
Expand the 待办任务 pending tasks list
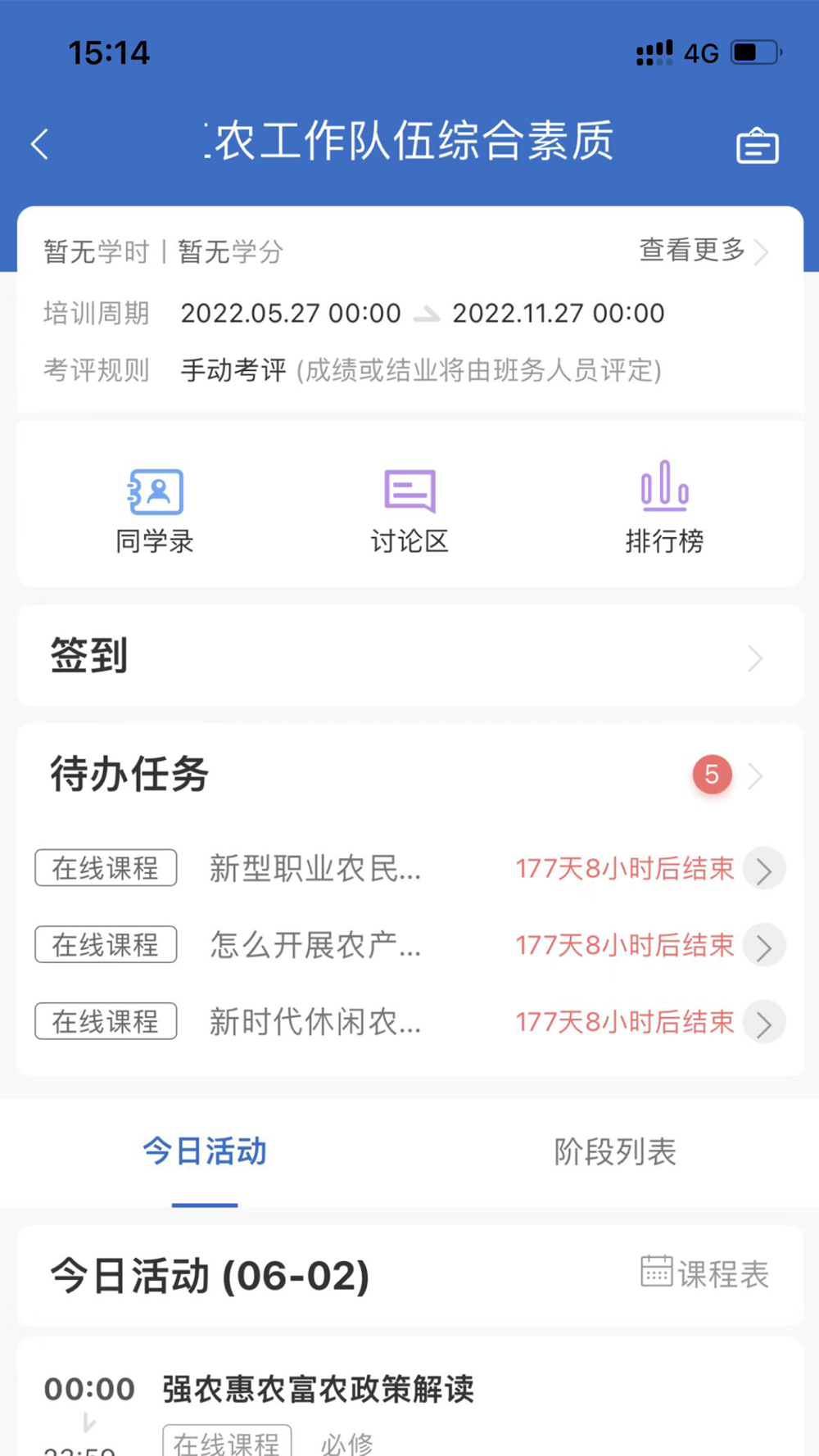409,775
